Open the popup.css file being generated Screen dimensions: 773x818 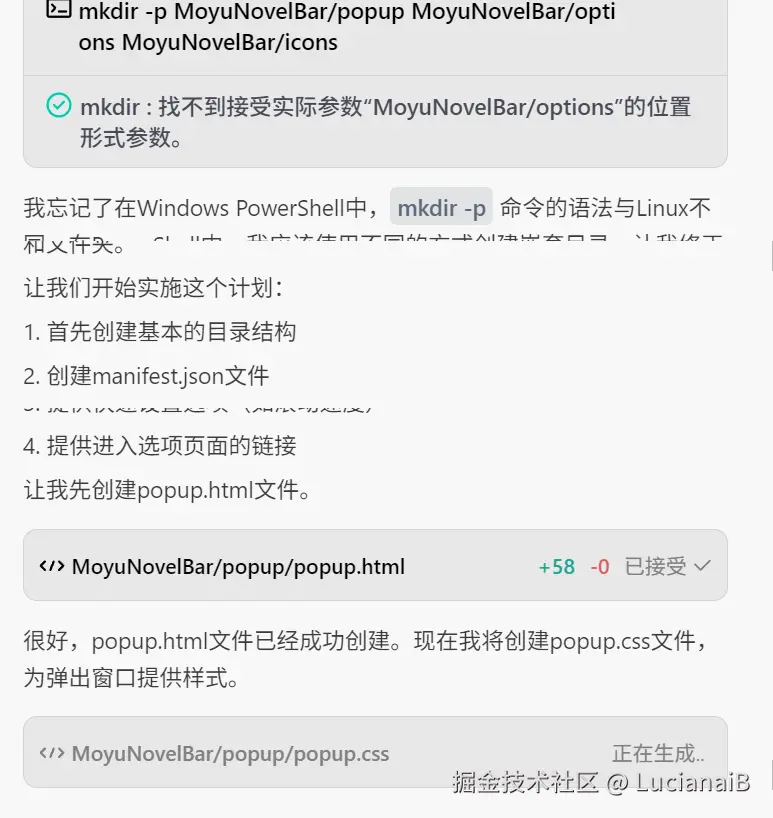pyautogui.click(x=230, y=753)
